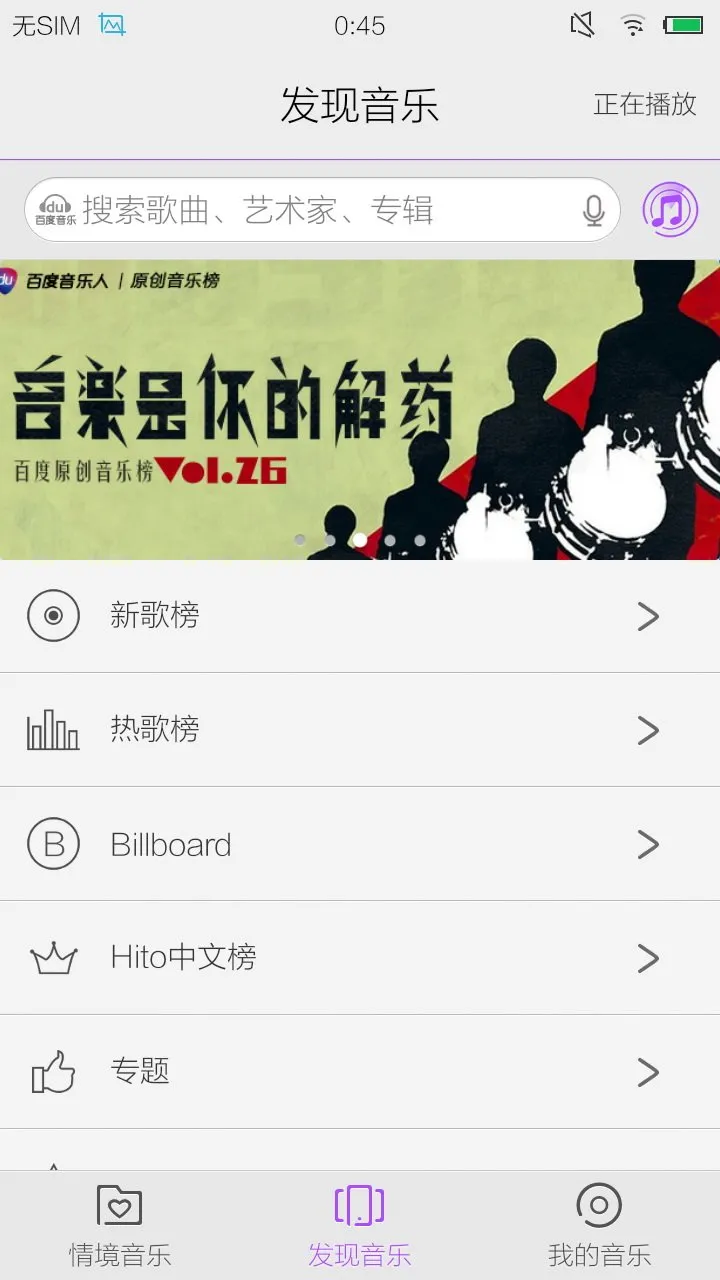The width and height of the screenshot is (720, 1280).
Task: Open the 新歌榜 chart
Action: [360, 616]
